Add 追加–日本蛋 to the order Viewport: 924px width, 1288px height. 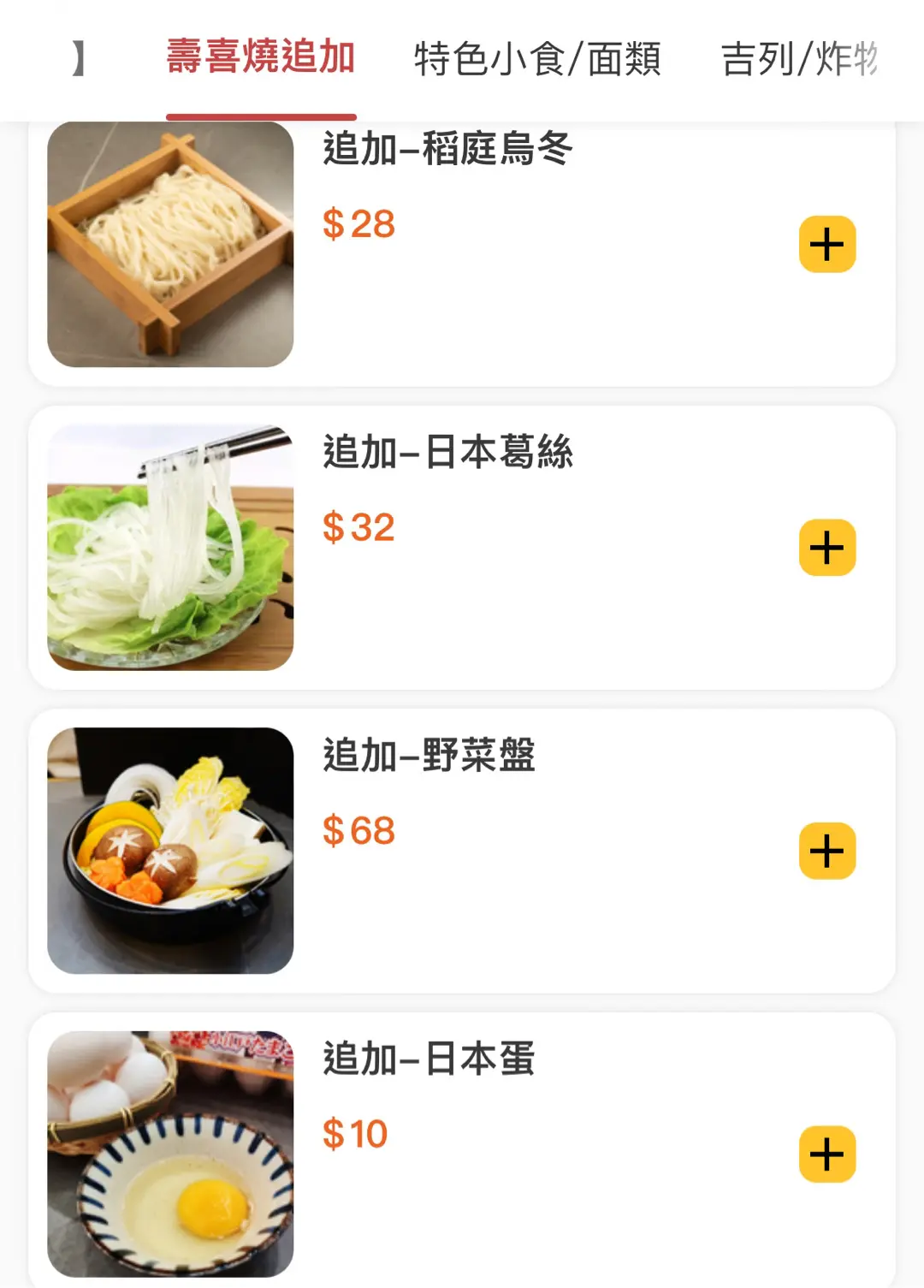click(x=826, y=1154)
